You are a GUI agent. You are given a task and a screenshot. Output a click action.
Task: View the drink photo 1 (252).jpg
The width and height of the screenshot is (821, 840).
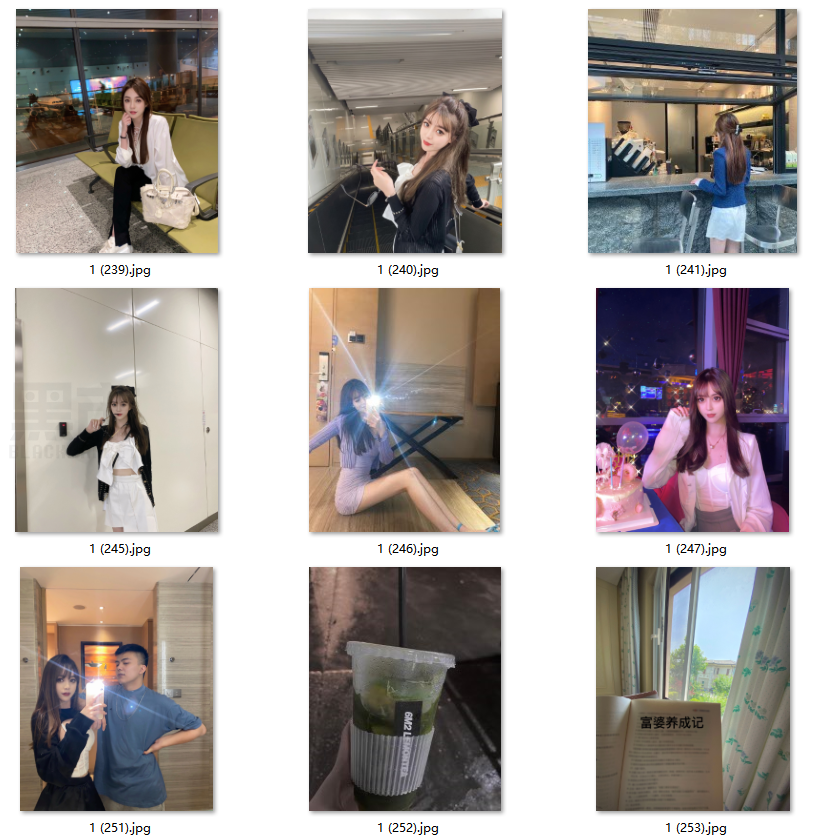coord(405,689)
